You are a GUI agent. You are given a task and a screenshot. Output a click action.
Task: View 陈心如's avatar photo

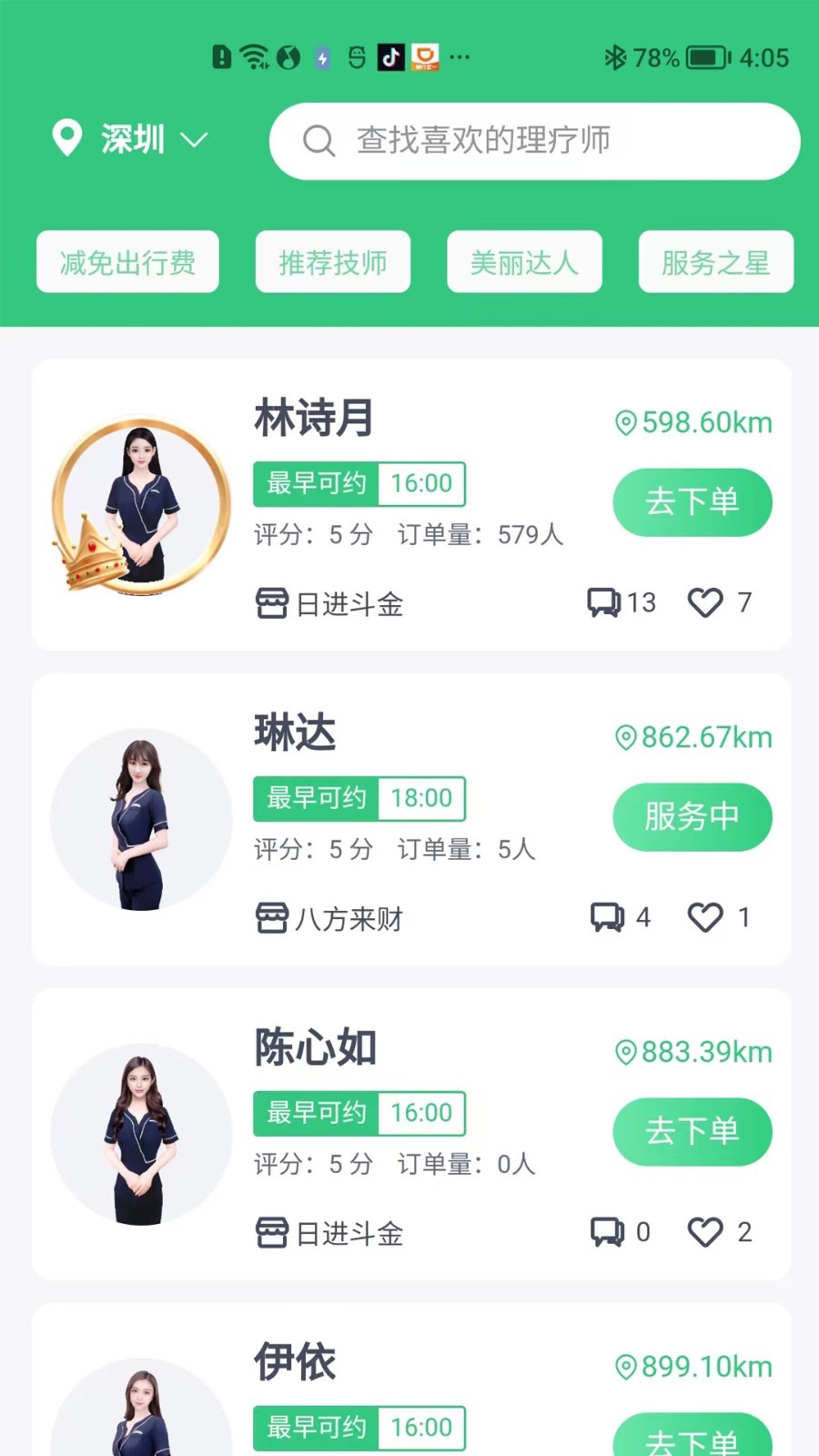141,1135
